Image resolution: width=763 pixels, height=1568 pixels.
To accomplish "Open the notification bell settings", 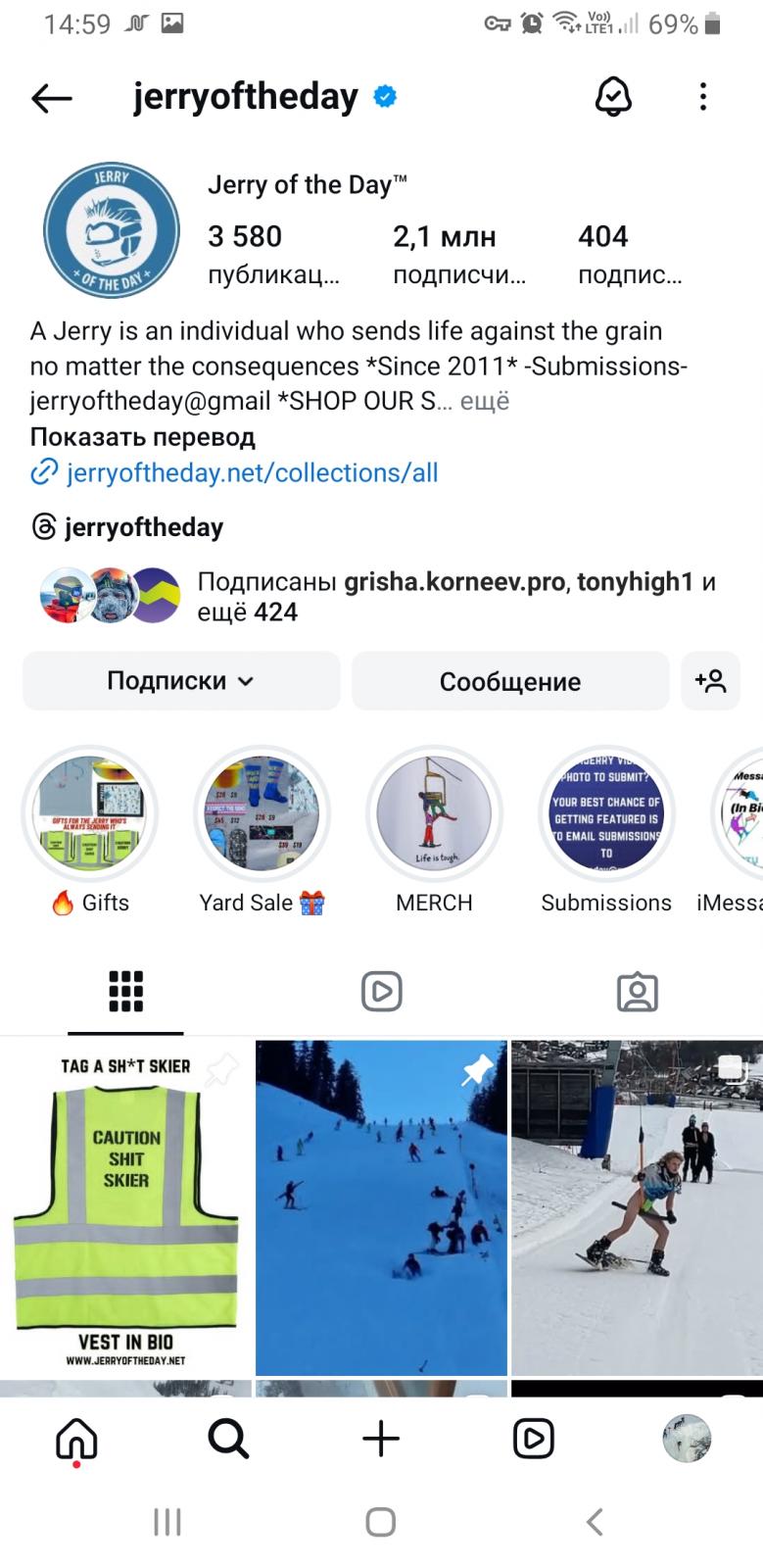I will click(x=613, y=96).
